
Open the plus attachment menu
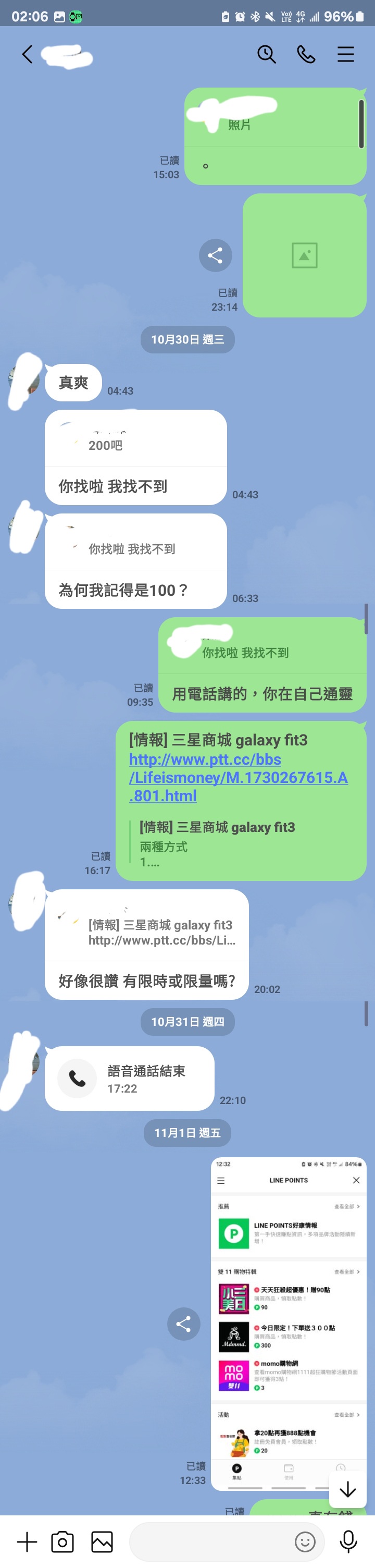27,1541
